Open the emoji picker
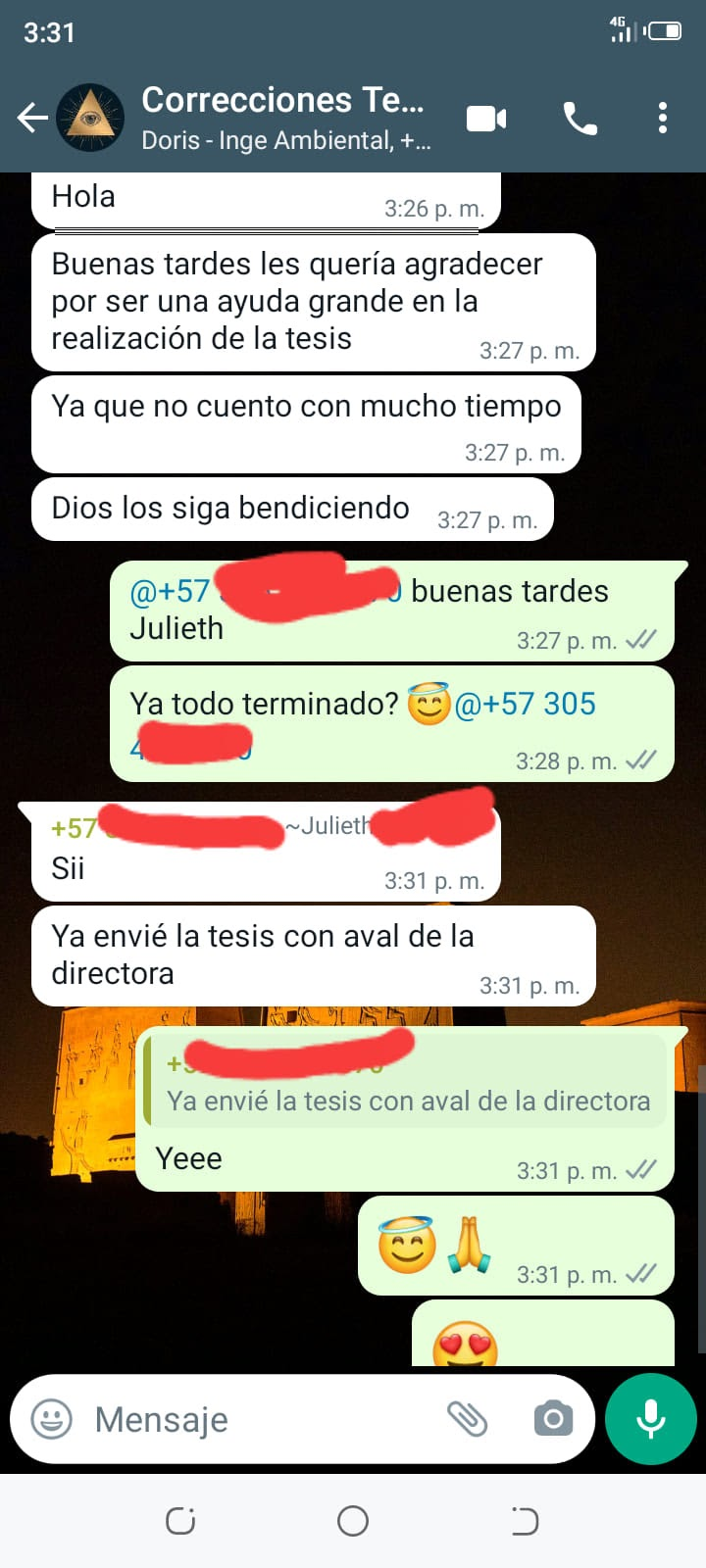The width and height of the screenshot is (706, 1568). point(52,1419)
